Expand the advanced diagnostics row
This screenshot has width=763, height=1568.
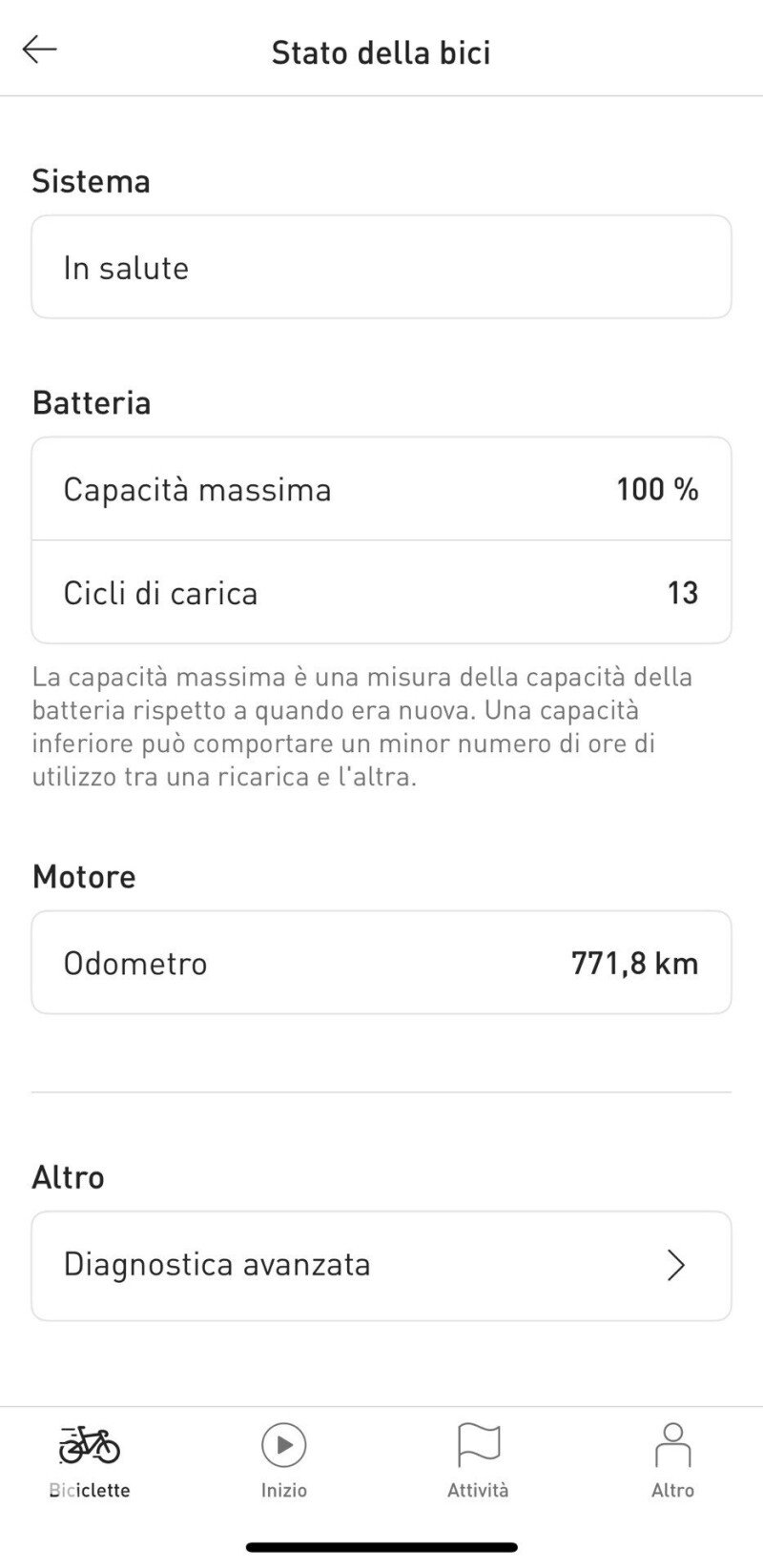point(381,1265)
